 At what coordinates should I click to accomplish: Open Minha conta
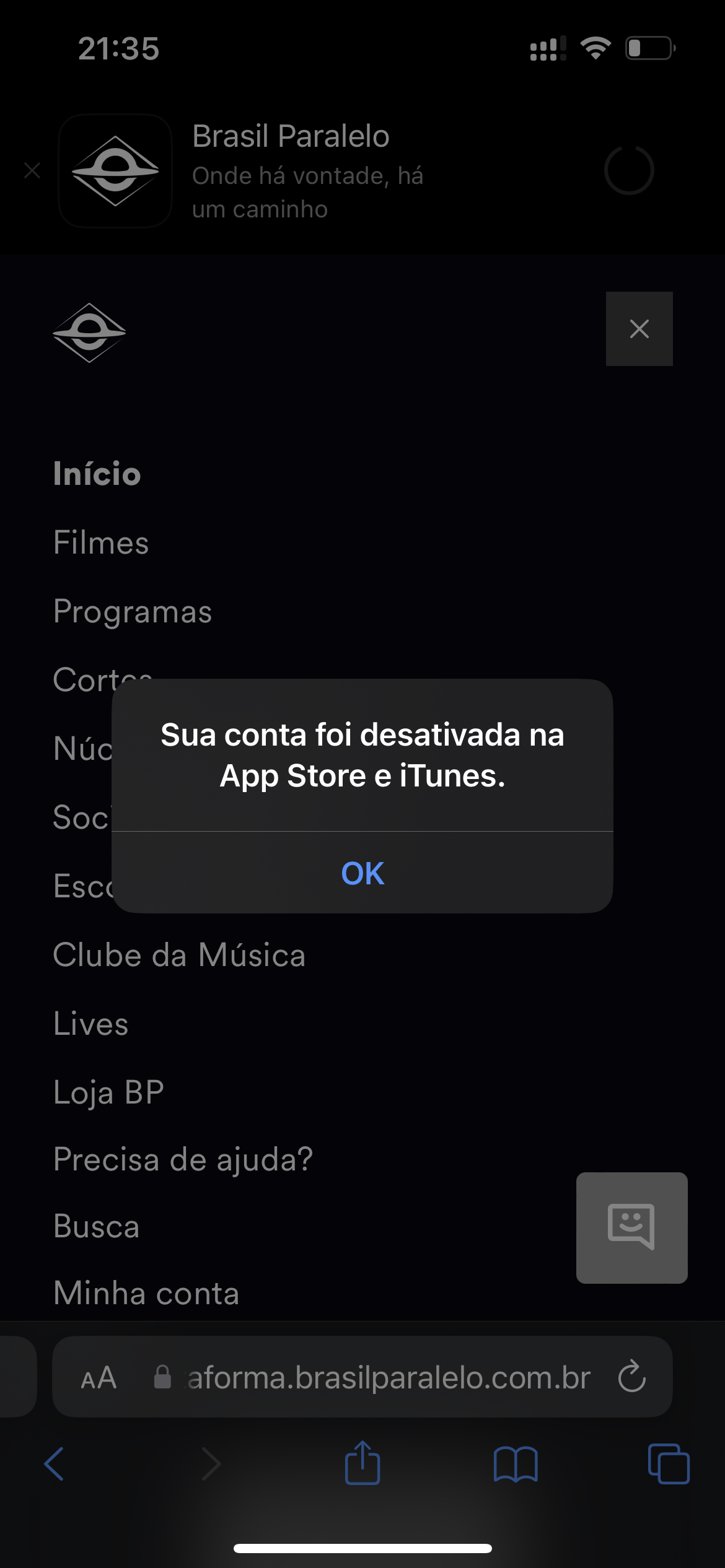pos(146,1294)
